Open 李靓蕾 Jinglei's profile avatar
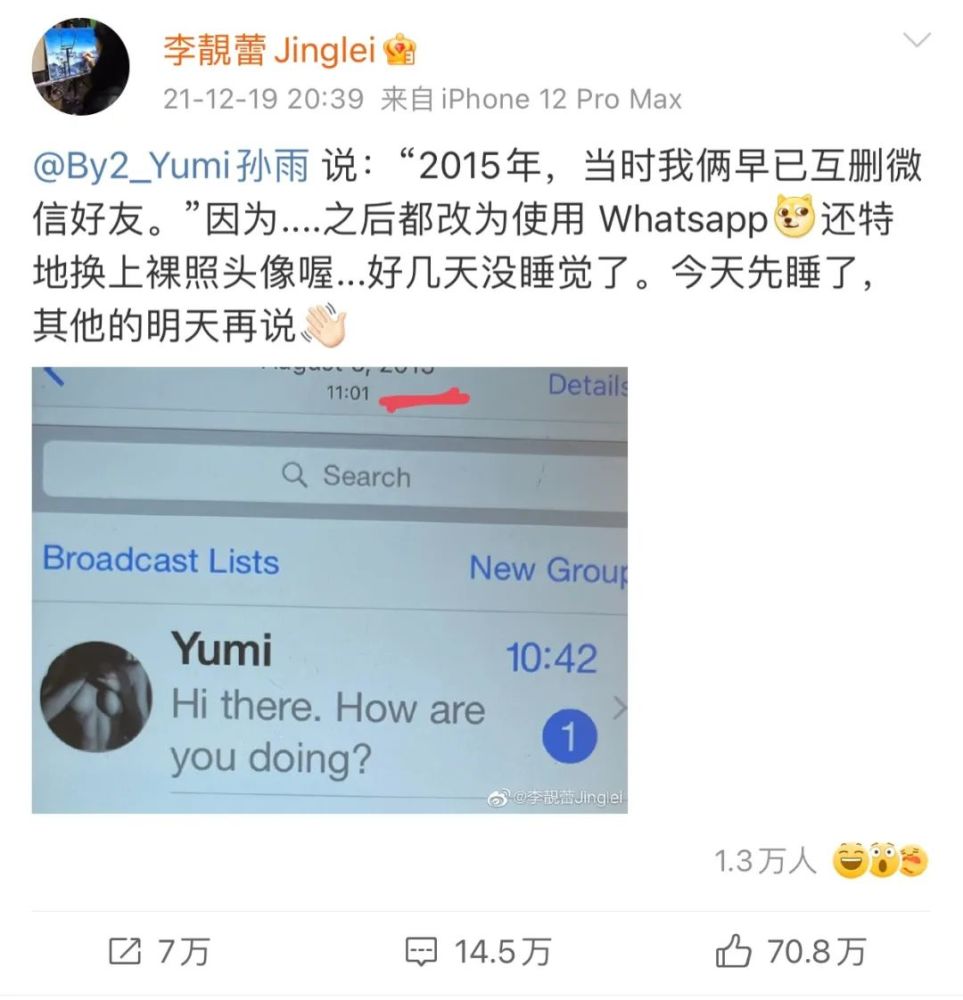The width and height of the screenshot is (963, 1000). (80, 67)
